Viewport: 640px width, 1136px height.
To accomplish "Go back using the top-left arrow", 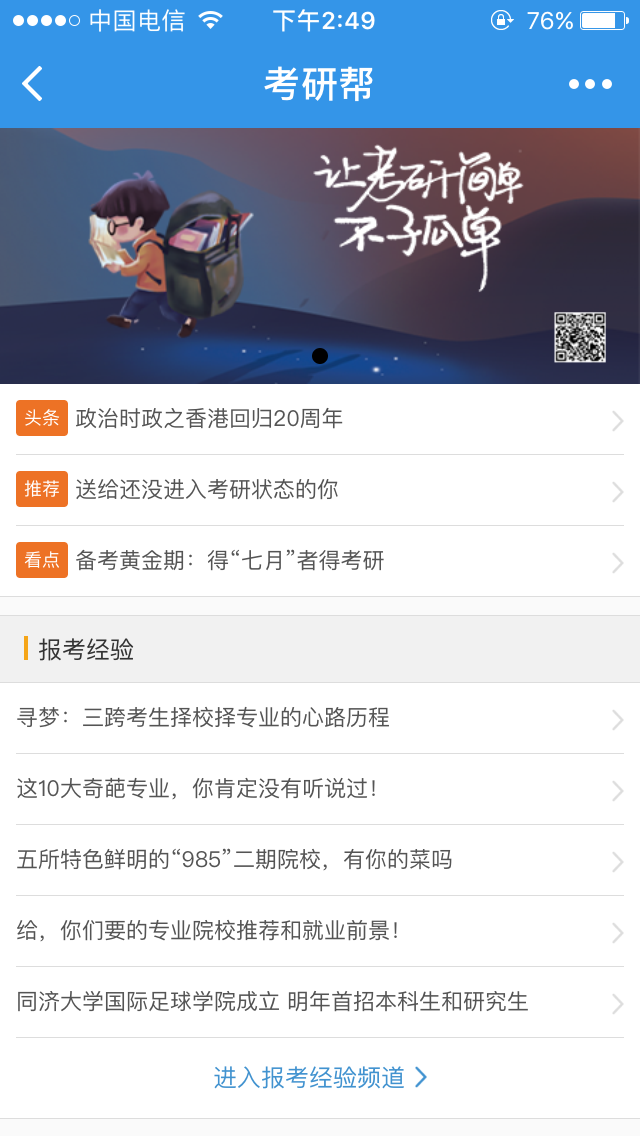I will (x=33, y=84).
